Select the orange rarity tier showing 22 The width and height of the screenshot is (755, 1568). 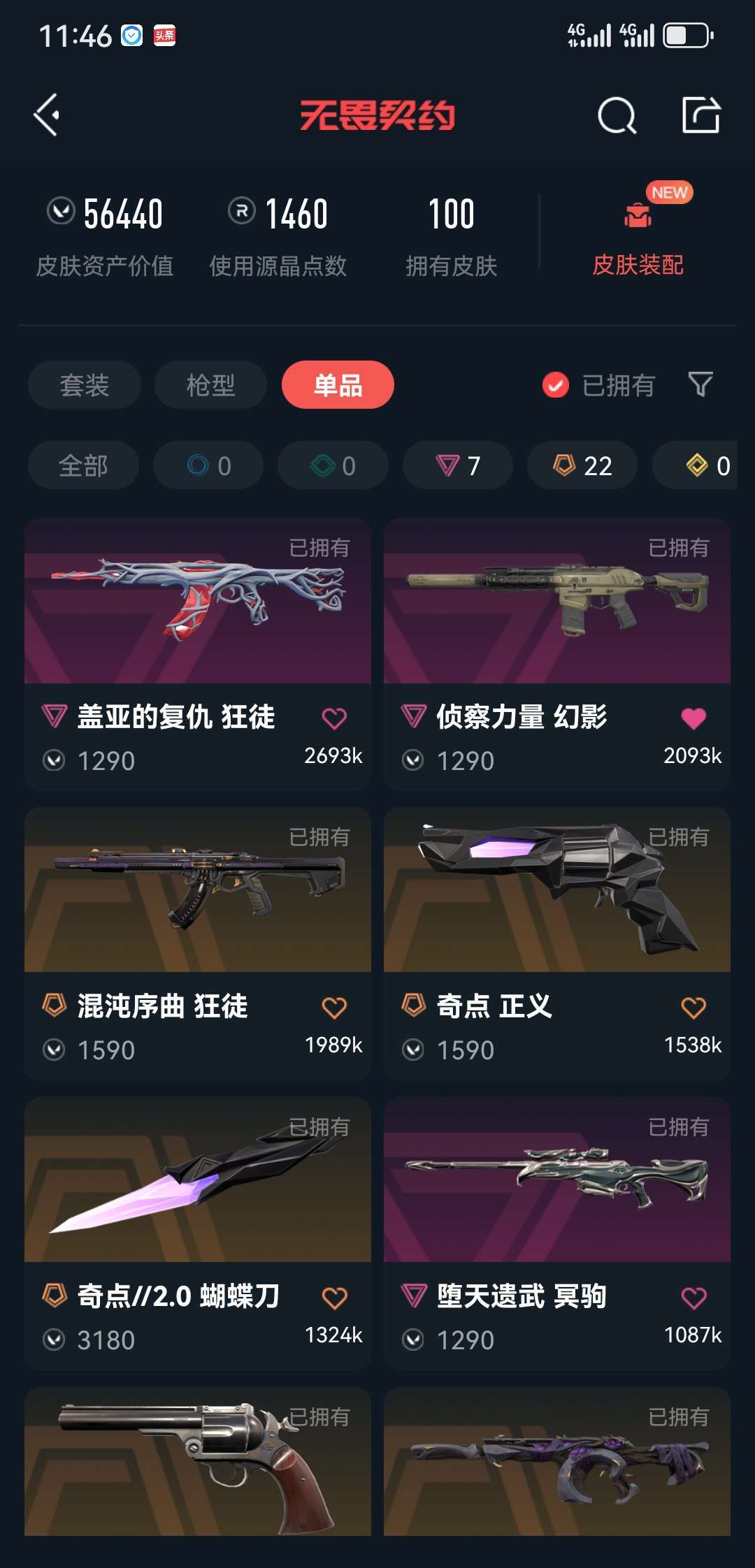(x=581, y=465)
